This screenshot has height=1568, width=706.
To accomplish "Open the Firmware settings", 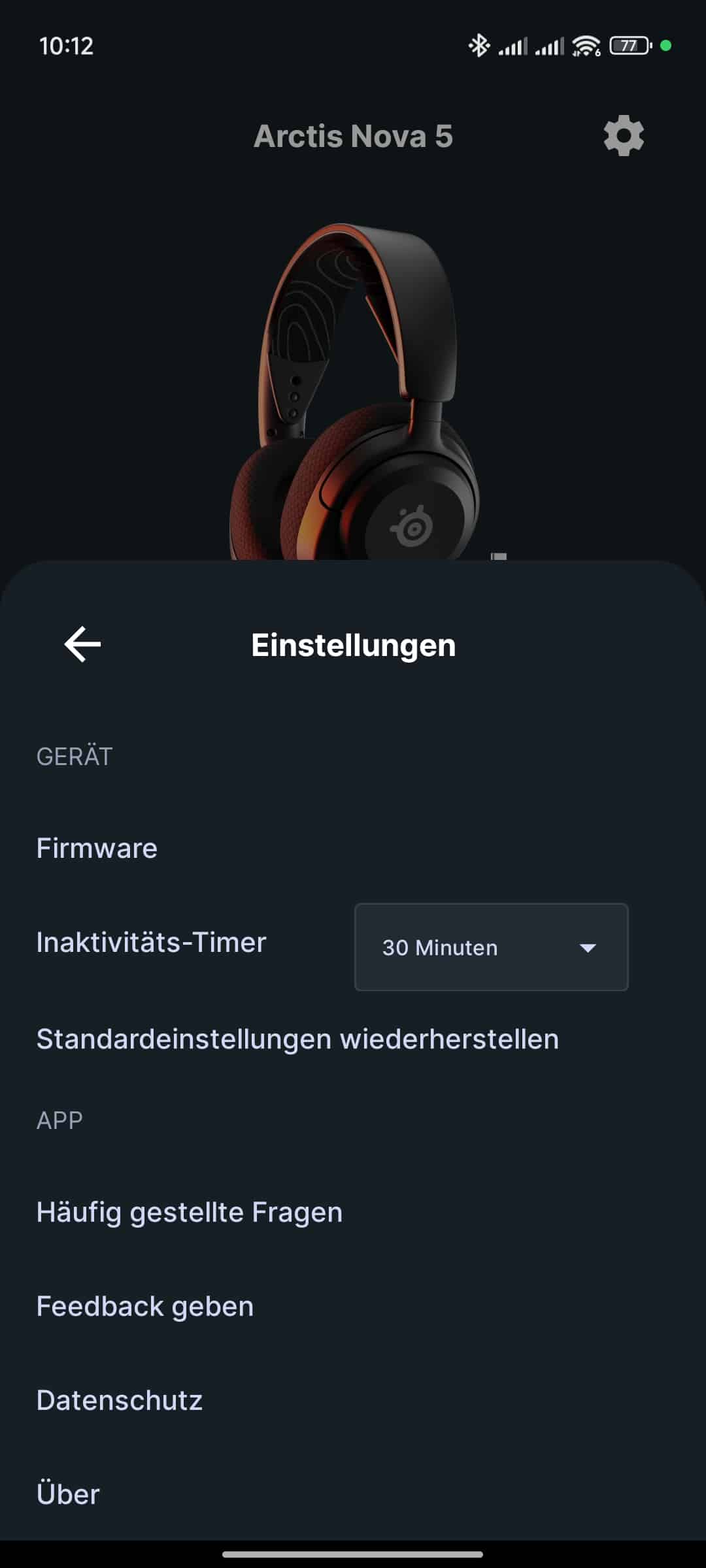I will tap(97, 849).
